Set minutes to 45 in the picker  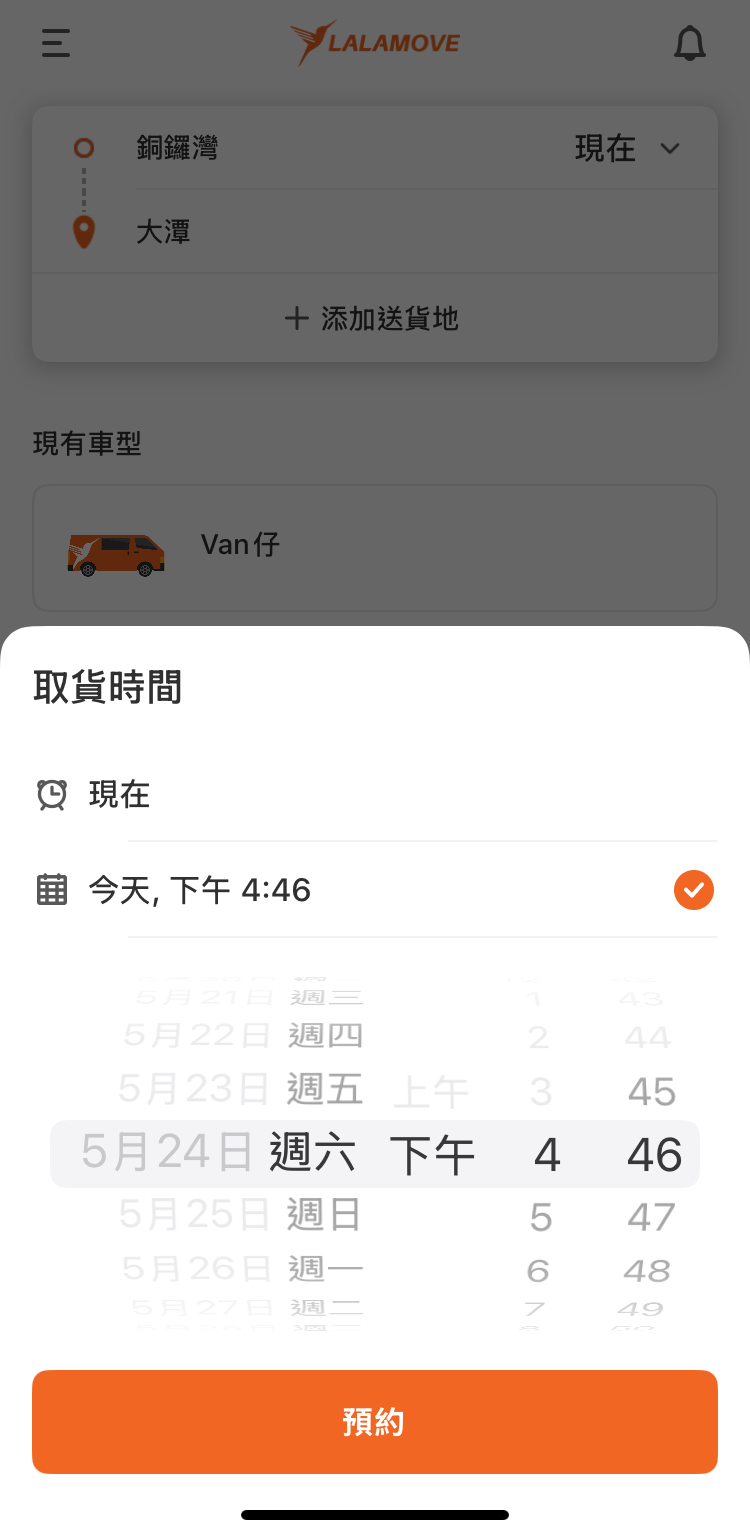point(651,1092)
